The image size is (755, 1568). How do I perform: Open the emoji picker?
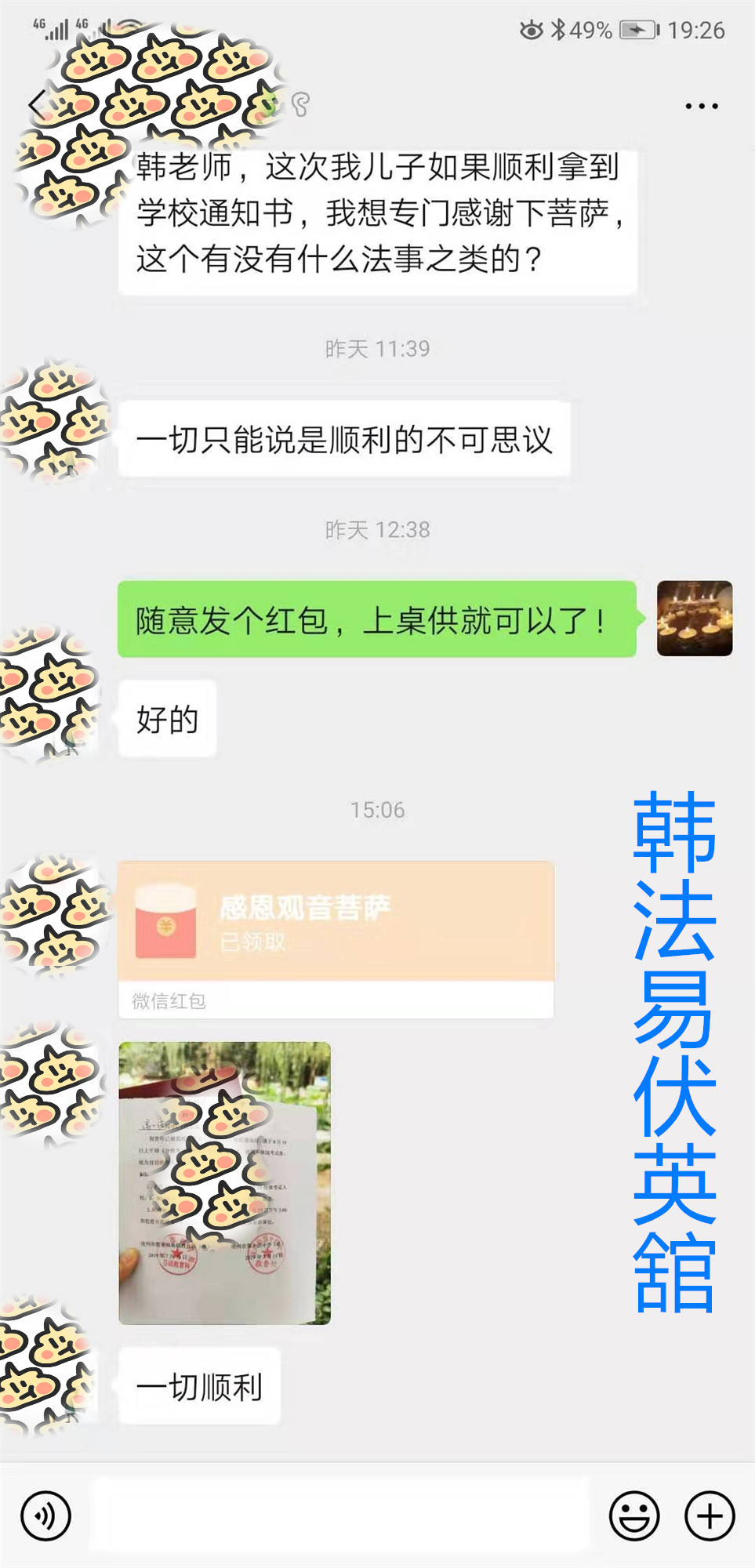pos(633,1515)
